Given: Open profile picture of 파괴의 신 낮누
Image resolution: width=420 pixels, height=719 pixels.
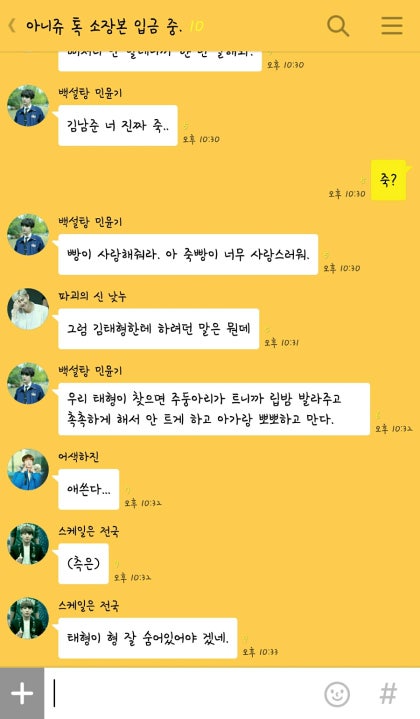Looking at the screenshot, I should point(28,309).
